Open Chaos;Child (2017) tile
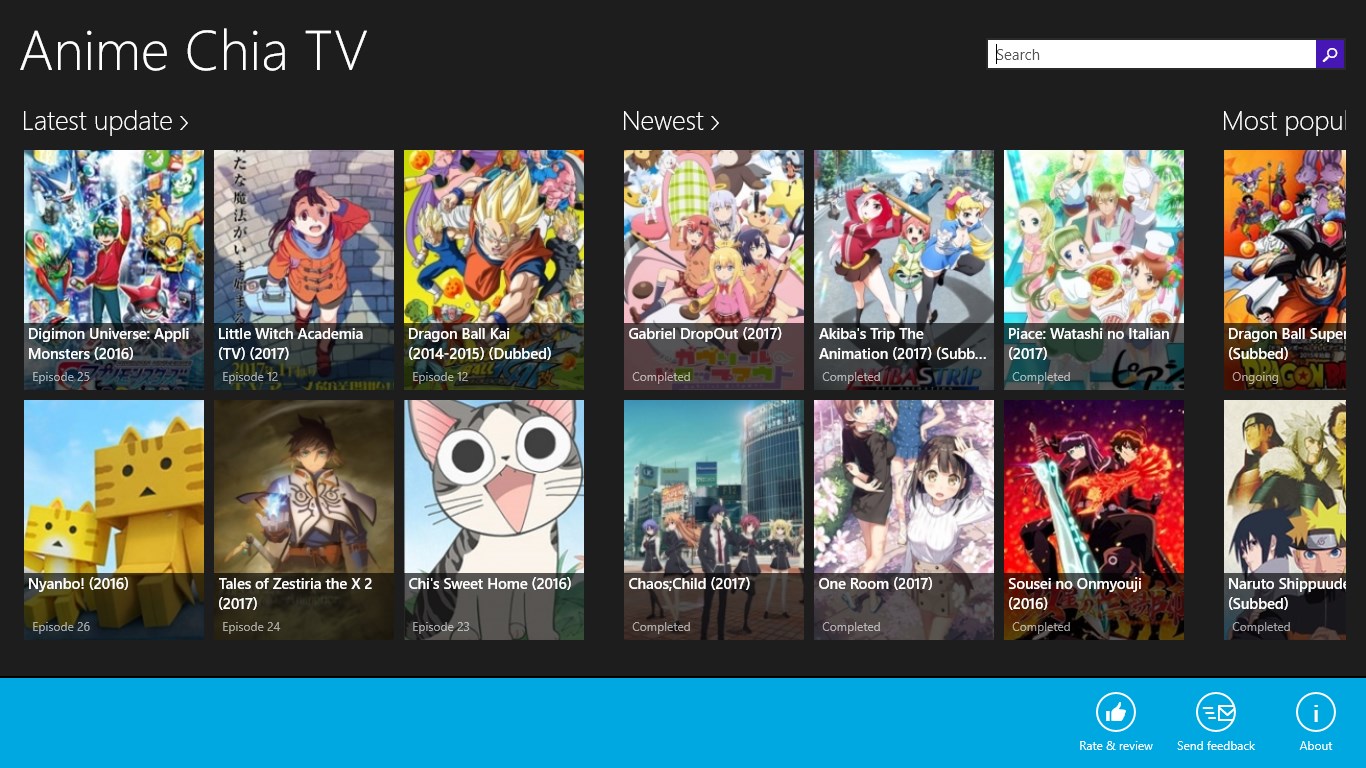 click(714, 520)
